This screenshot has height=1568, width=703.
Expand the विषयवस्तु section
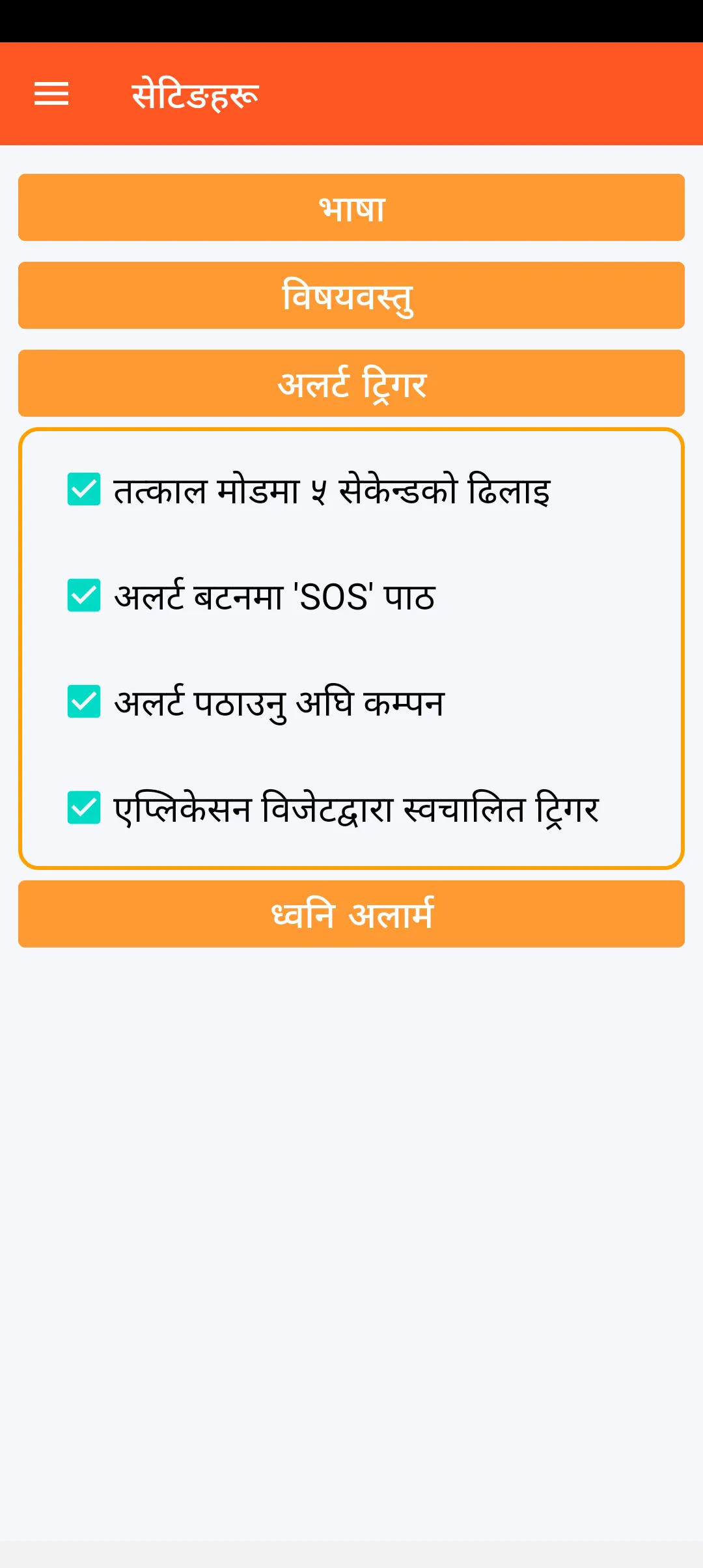pyautogui.click(x=351, y=296)
